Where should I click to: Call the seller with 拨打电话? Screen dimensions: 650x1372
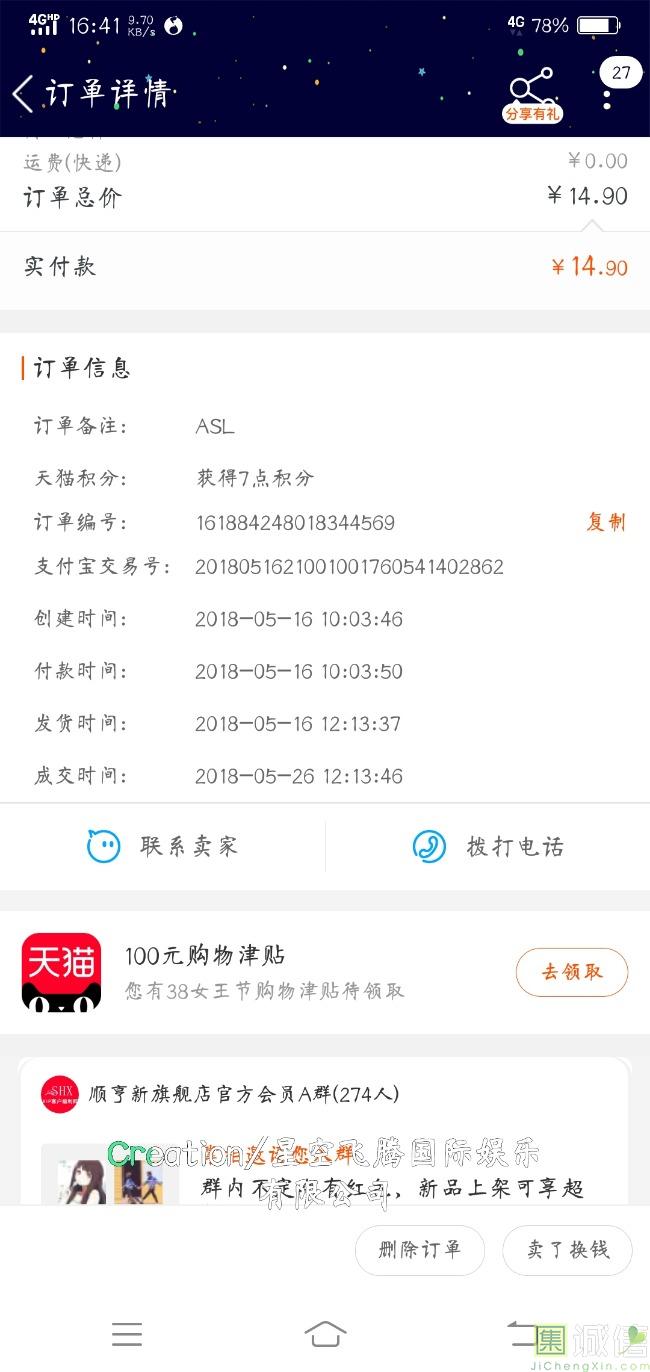pyautogui.click(x=488, y=847)
